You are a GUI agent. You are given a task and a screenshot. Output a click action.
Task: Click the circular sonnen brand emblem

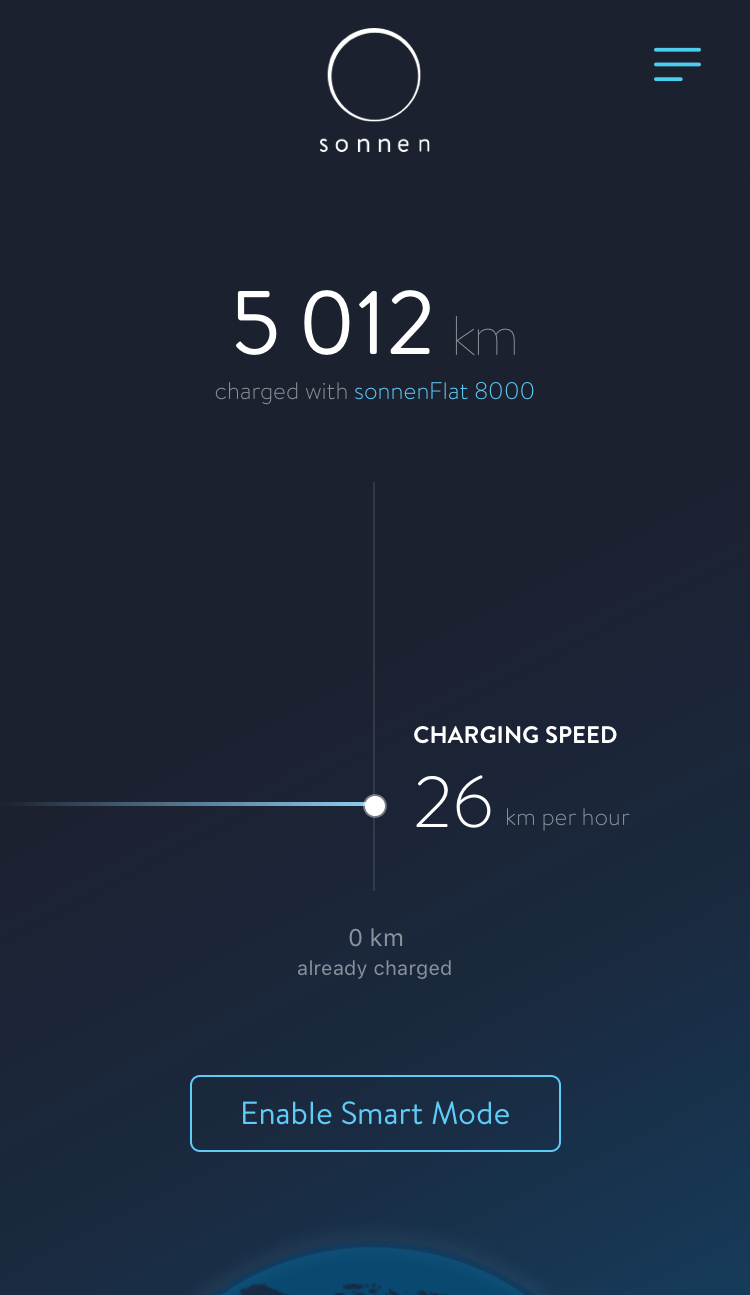(x=374, y=75)
